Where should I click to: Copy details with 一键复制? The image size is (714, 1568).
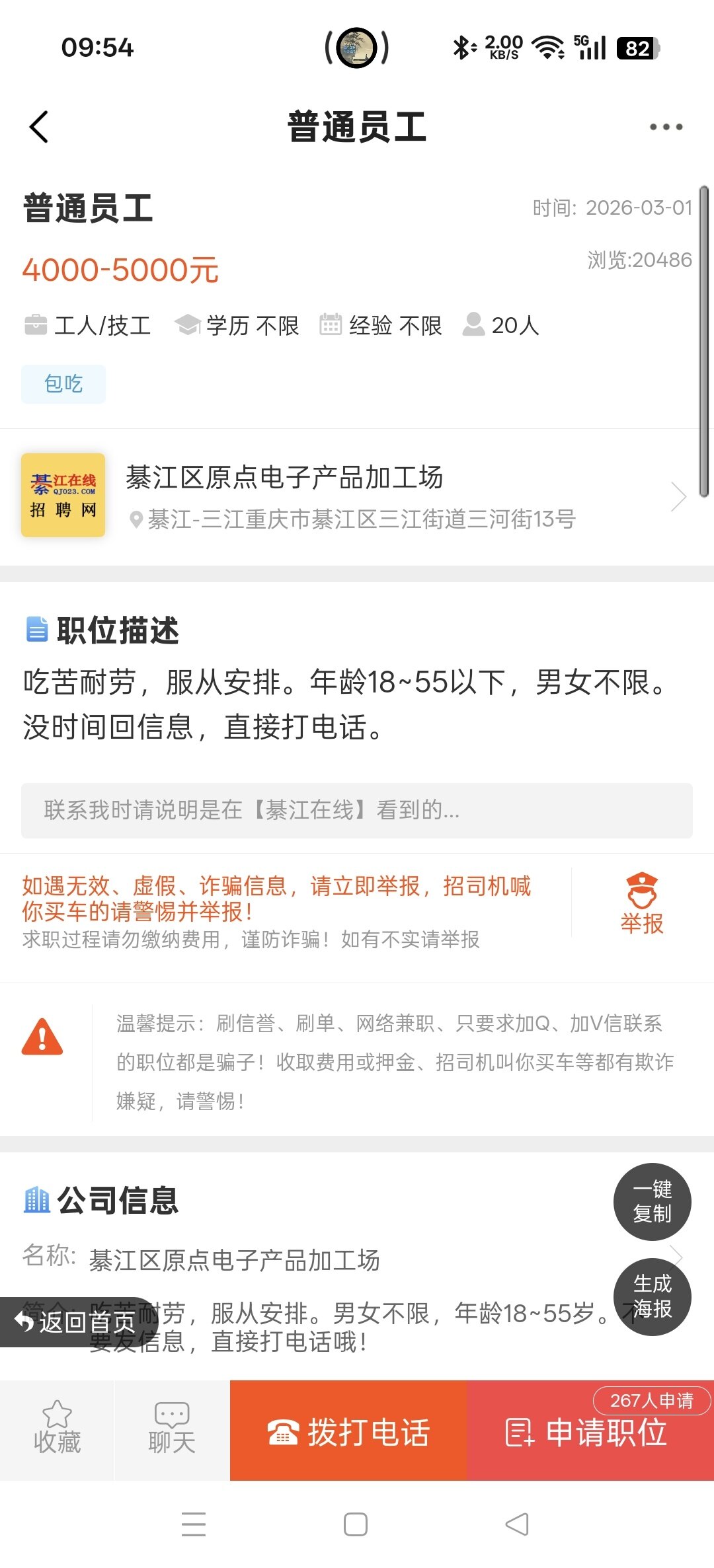point(652,1201)
